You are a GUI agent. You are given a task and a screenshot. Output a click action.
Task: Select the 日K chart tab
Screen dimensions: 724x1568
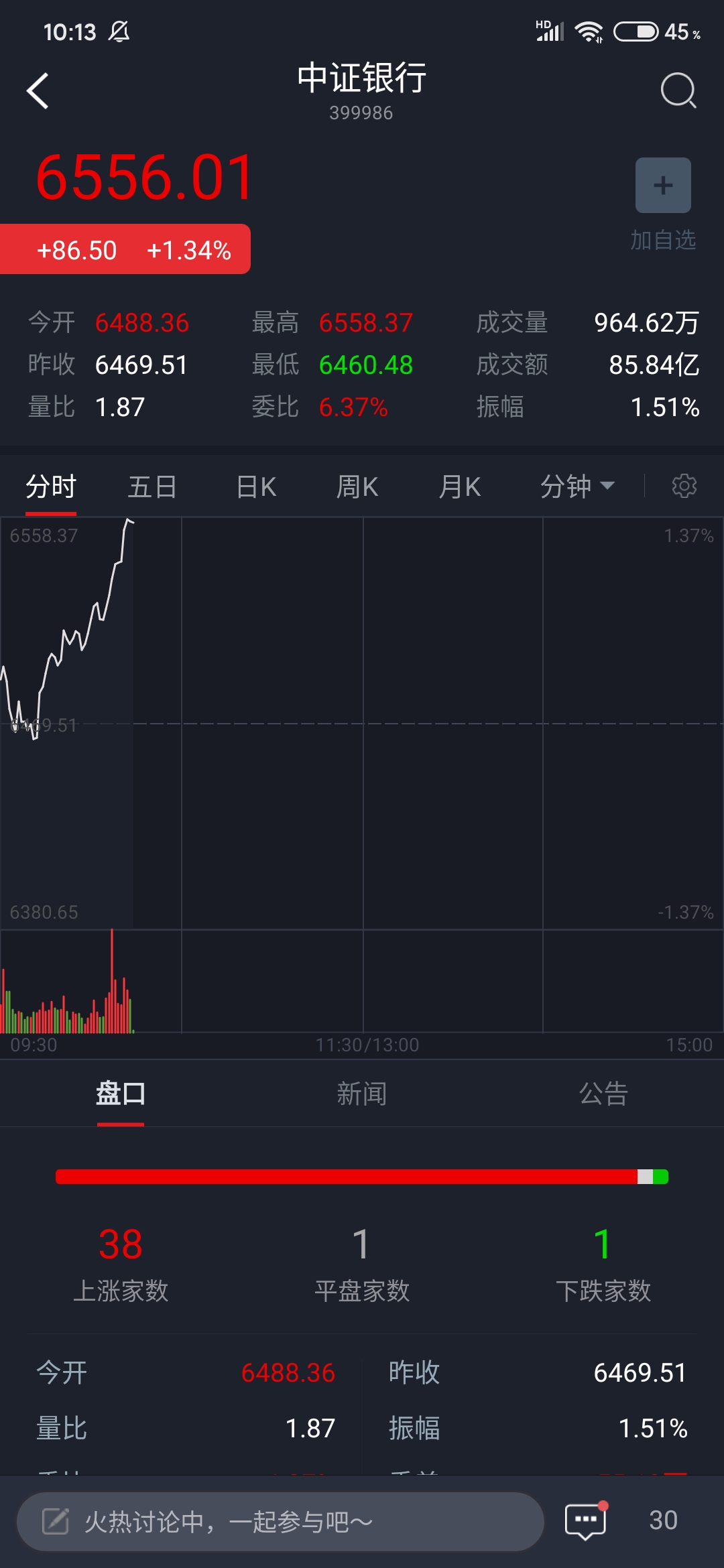point(256,486)
